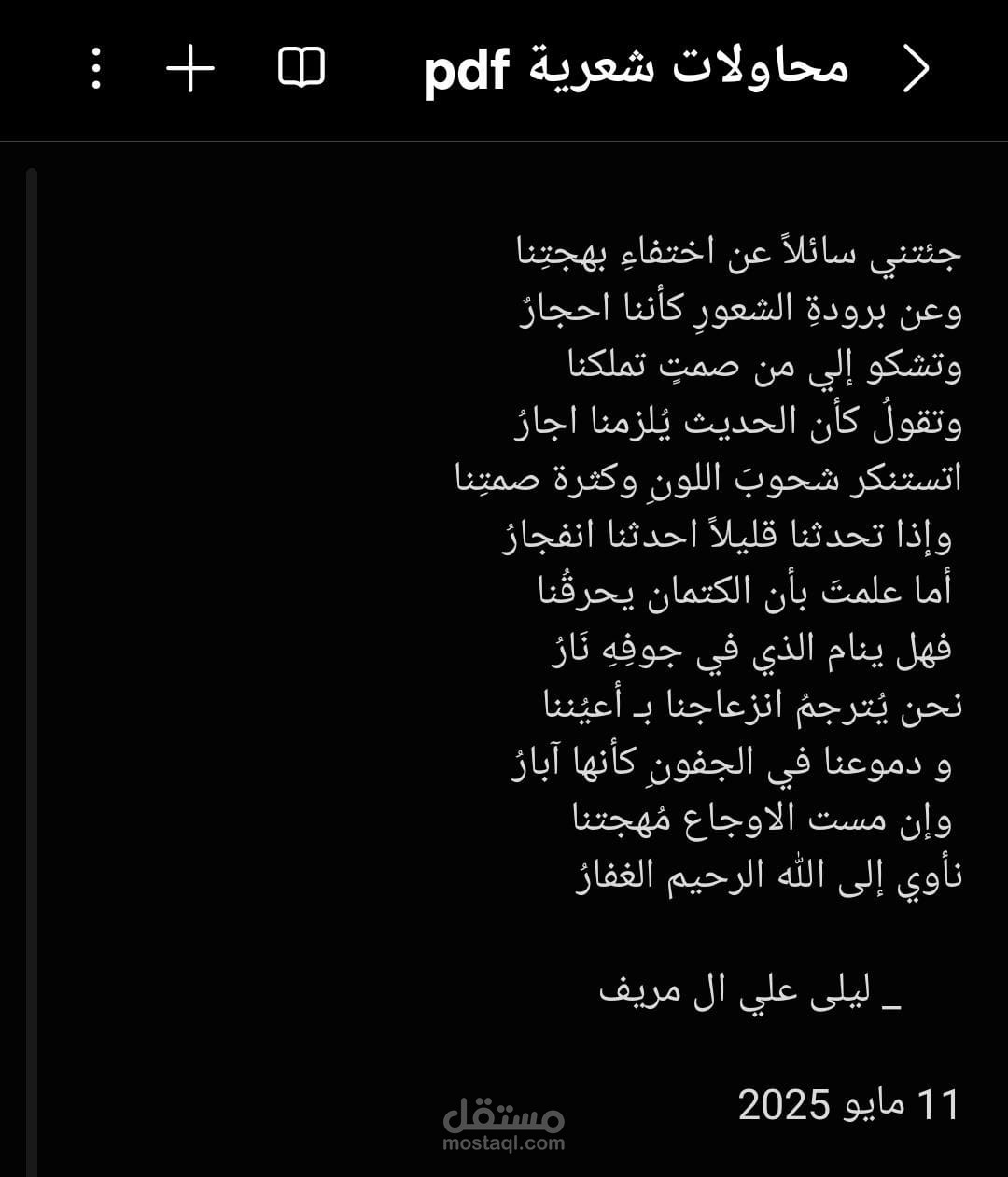The image size is (1008, 1177).
Task: Go back using the chevron arrow
Action: (916, 69)
